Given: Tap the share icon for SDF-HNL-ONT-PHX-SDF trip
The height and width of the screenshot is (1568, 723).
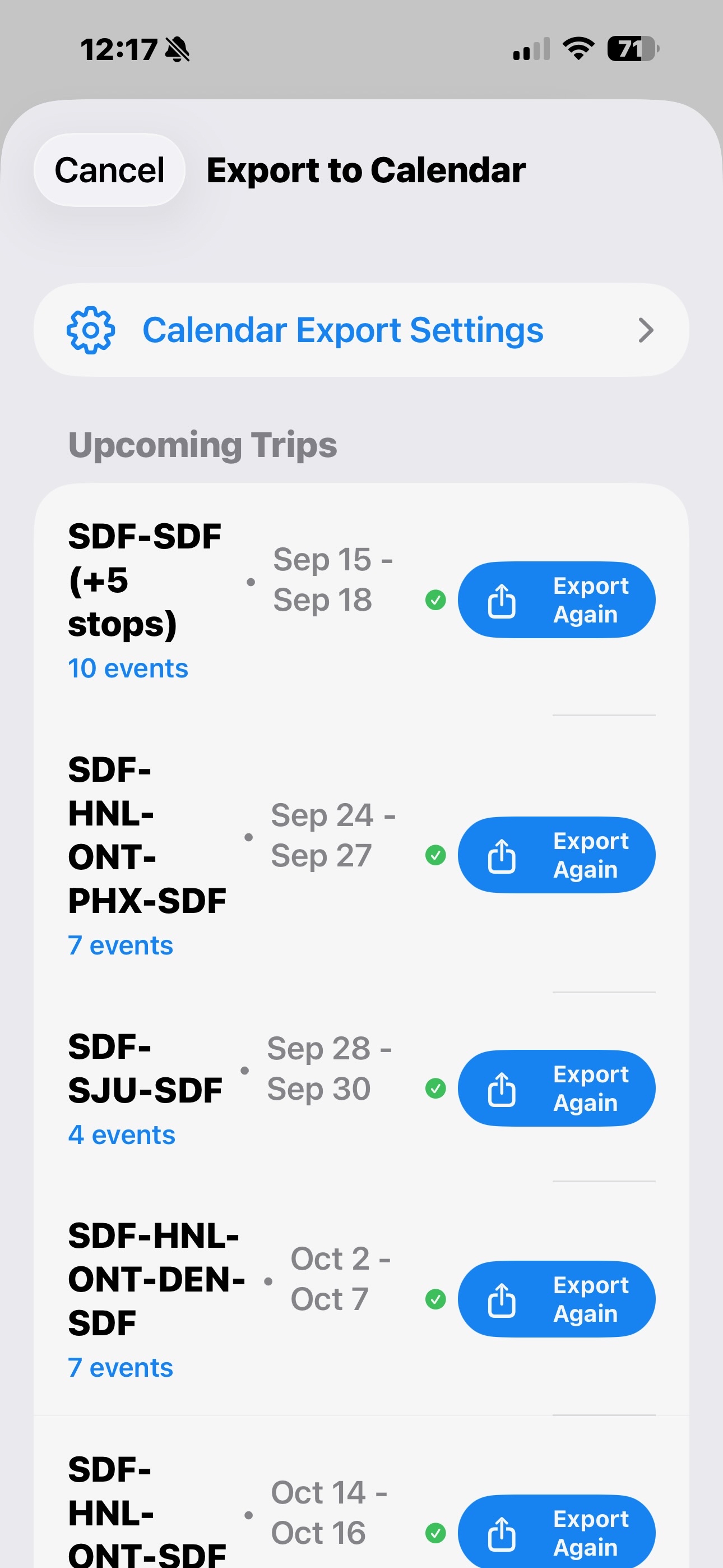Looking at the screenshot, I should pyautogui.click(x=501, y=856).
